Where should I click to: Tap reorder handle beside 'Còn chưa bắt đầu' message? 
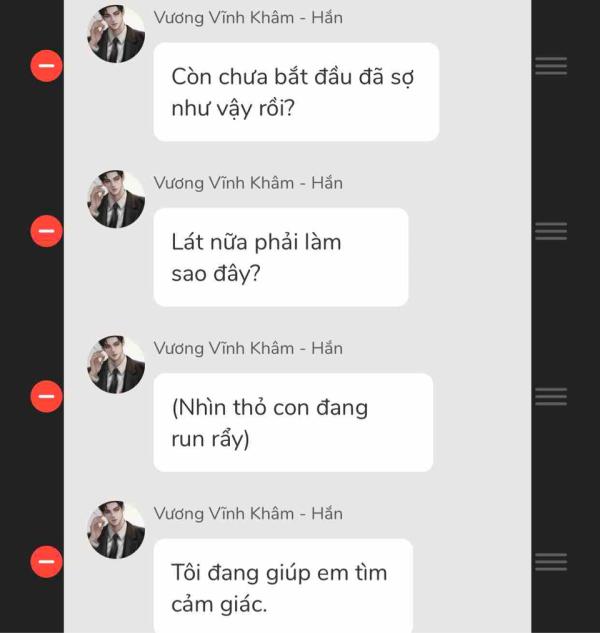pos(551,66)
